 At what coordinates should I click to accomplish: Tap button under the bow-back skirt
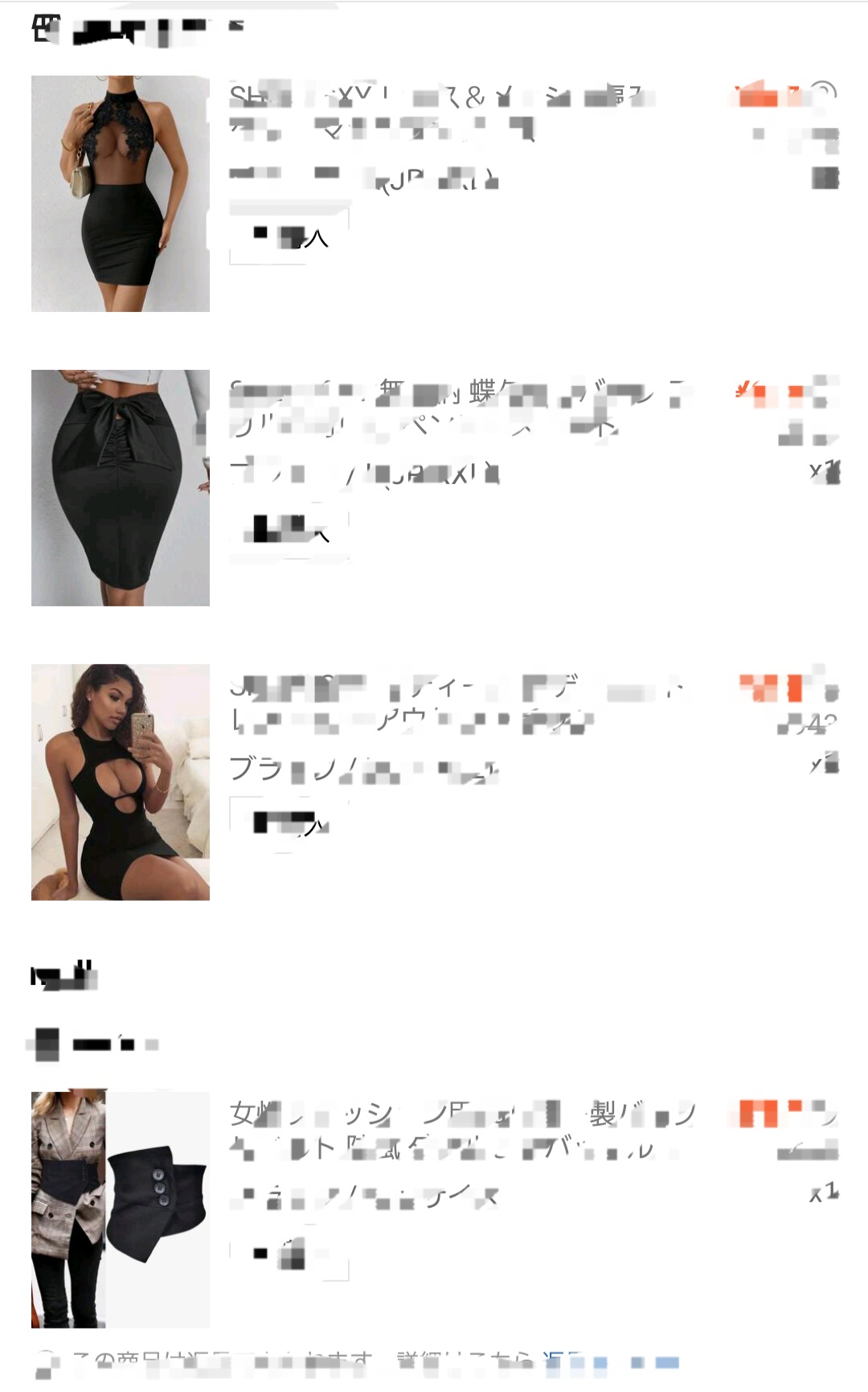[289, 530]
